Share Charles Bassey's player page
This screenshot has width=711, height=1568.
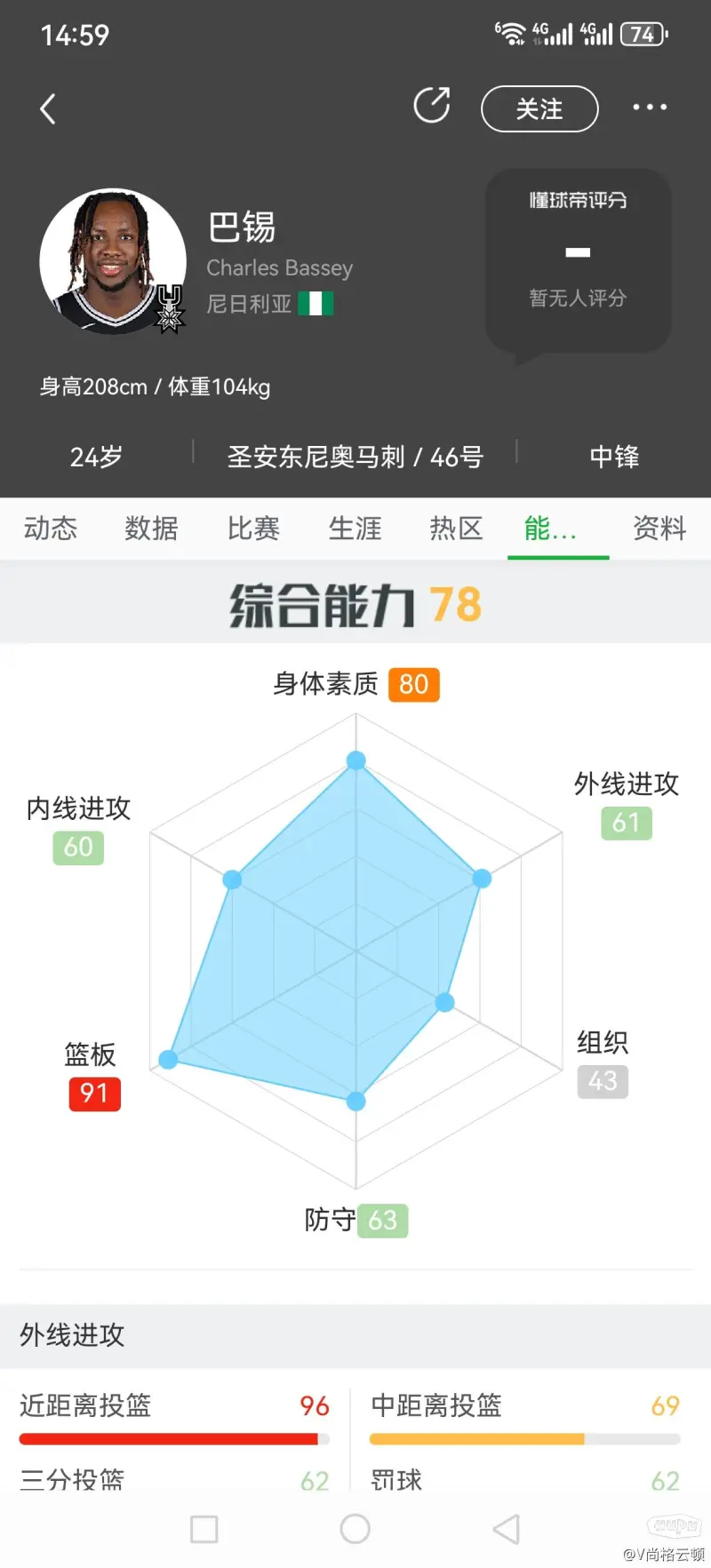[432, 106]
